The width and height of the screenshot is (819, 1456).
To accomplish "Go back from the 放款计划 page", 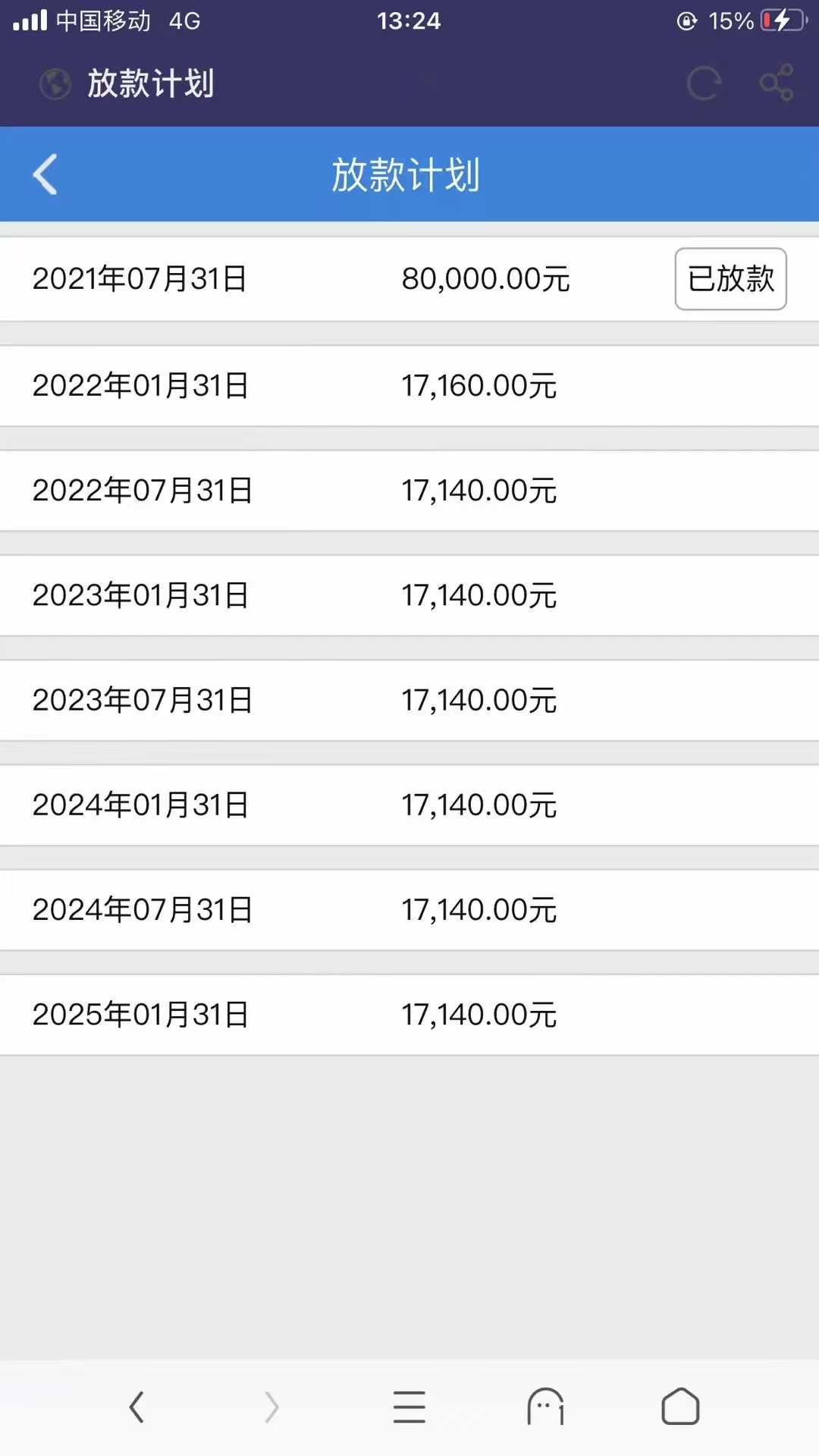I will 45,174.
